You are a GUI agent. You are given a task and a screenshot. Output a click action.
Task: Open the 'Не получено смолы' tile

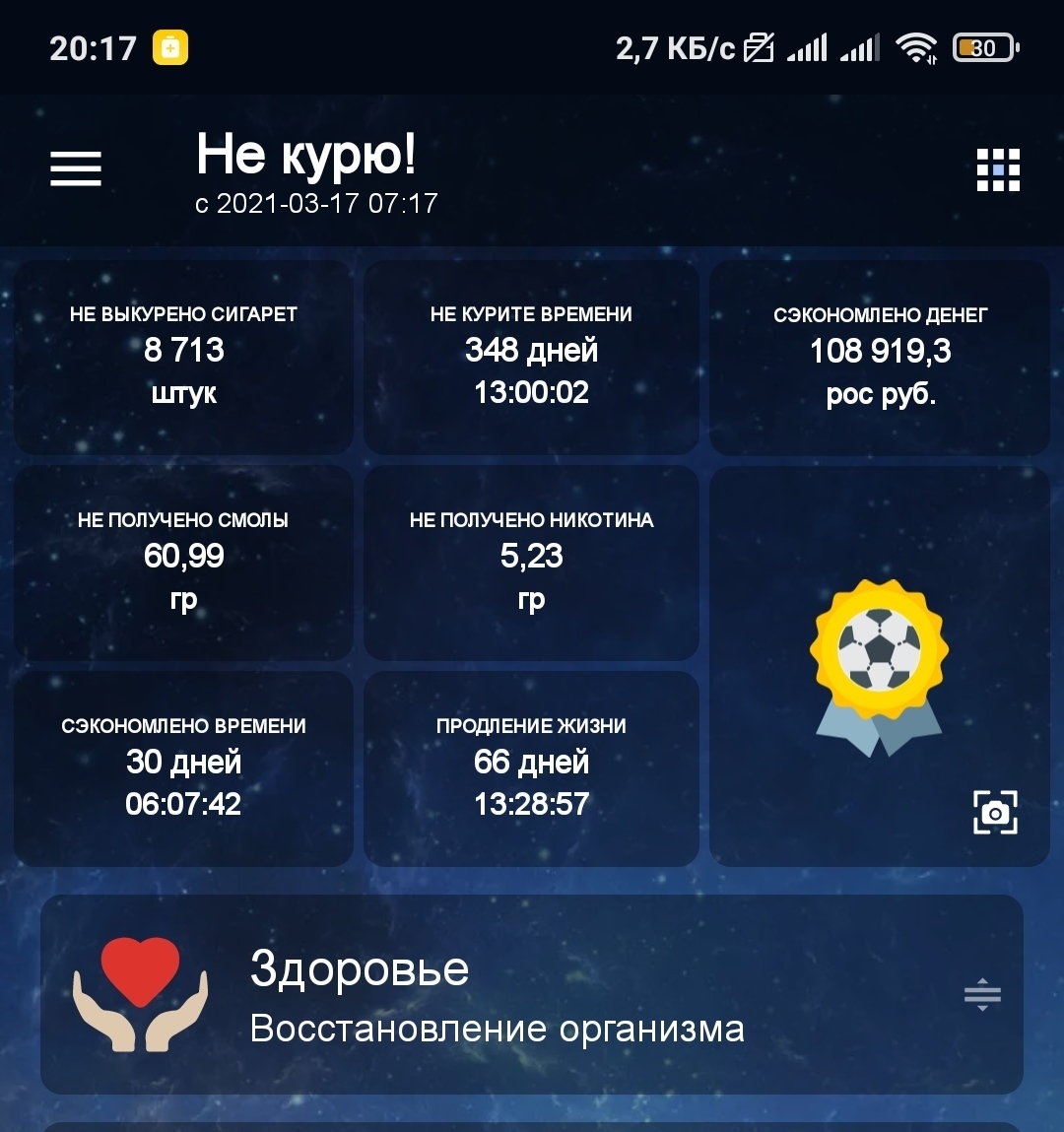tap(184, 562)
